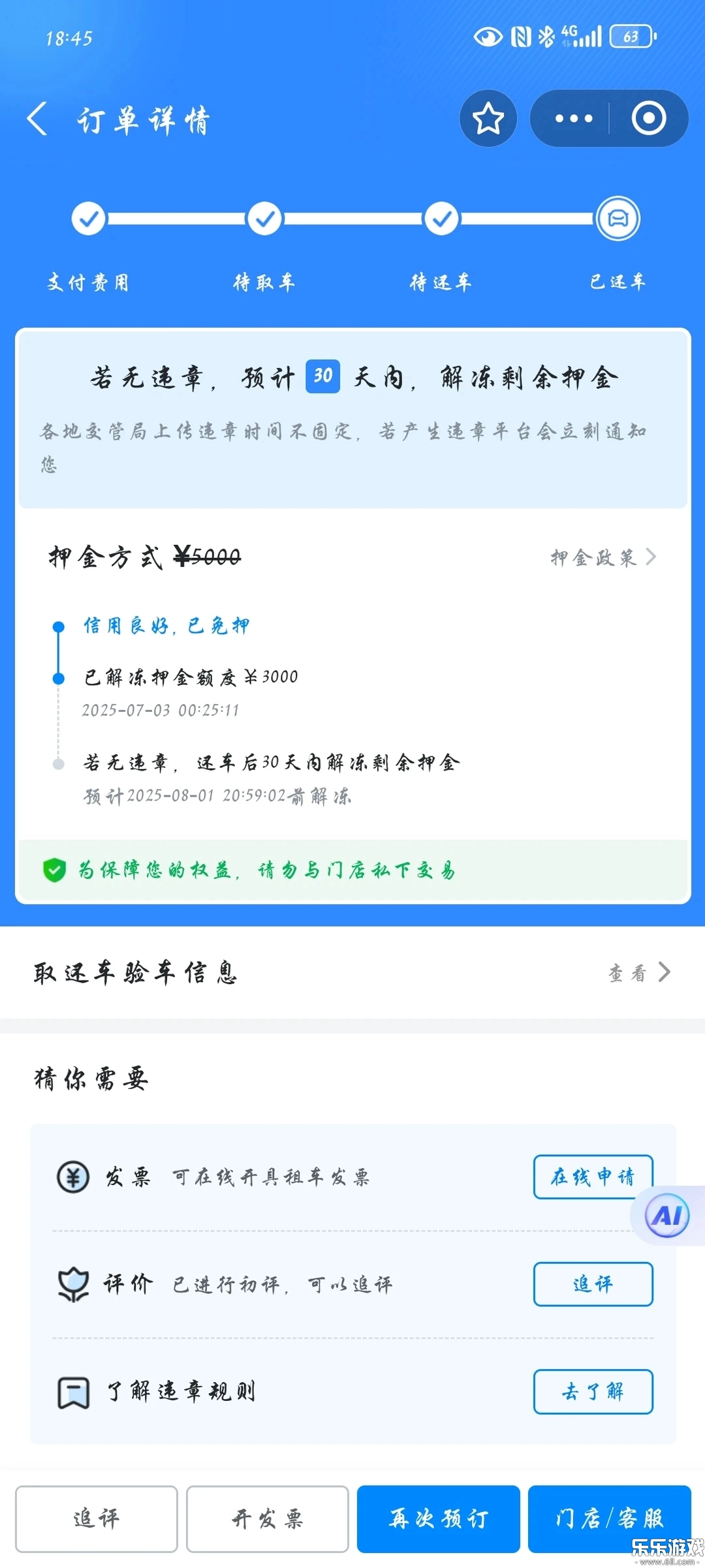This screenshot has width=705, height=1568.
Task: Tap the car icon in the progress tracker
Action: [x=618, y=219]
